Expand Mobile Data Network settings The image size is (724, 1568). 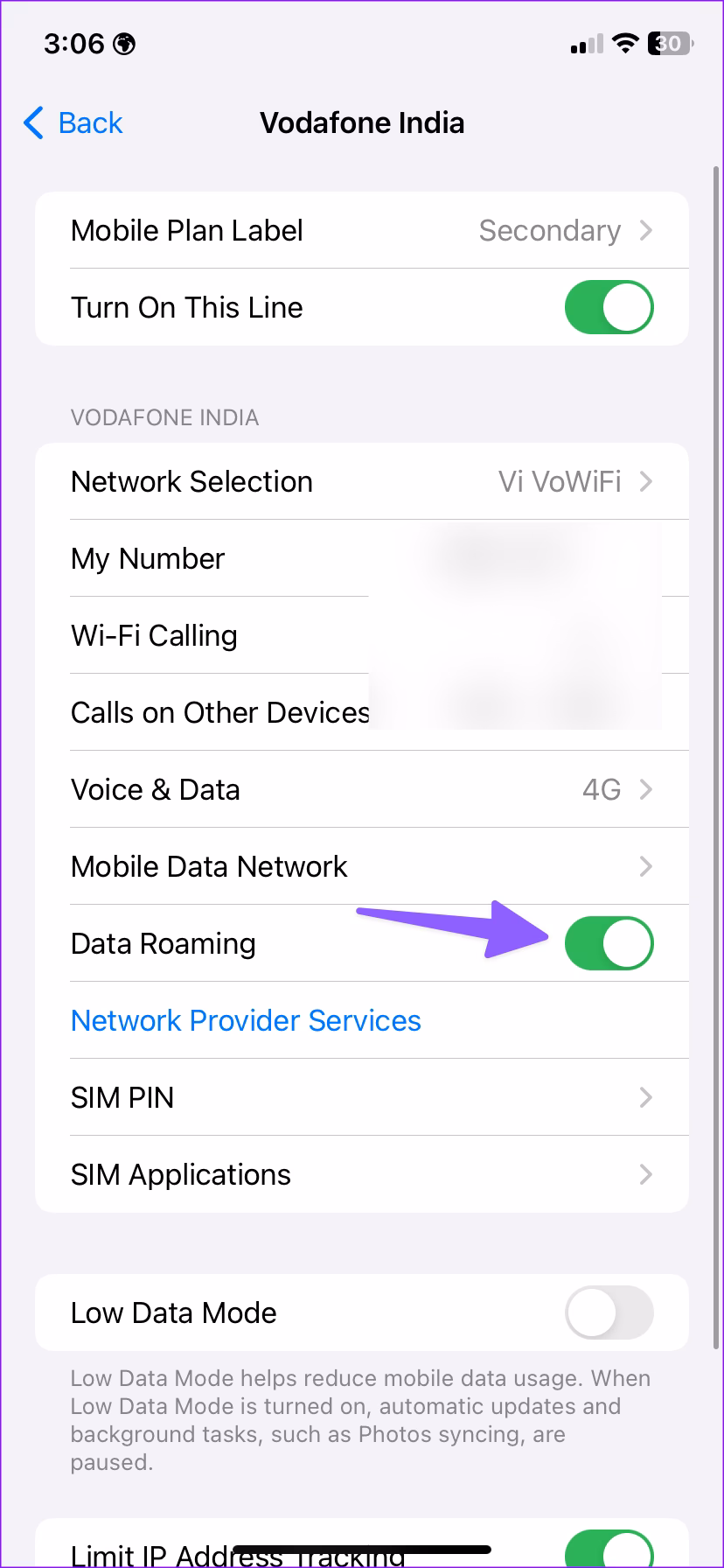pyautogui.click(x=362, y=866)
